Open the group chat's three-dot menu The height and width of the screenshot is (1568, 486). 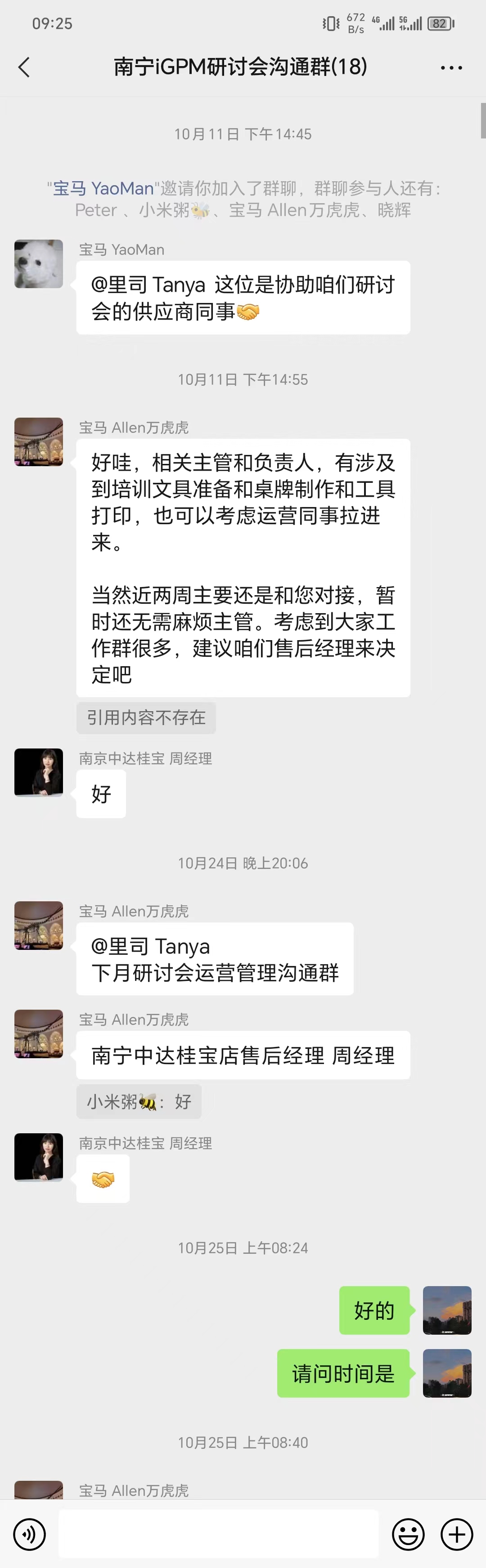click(451, 67)
